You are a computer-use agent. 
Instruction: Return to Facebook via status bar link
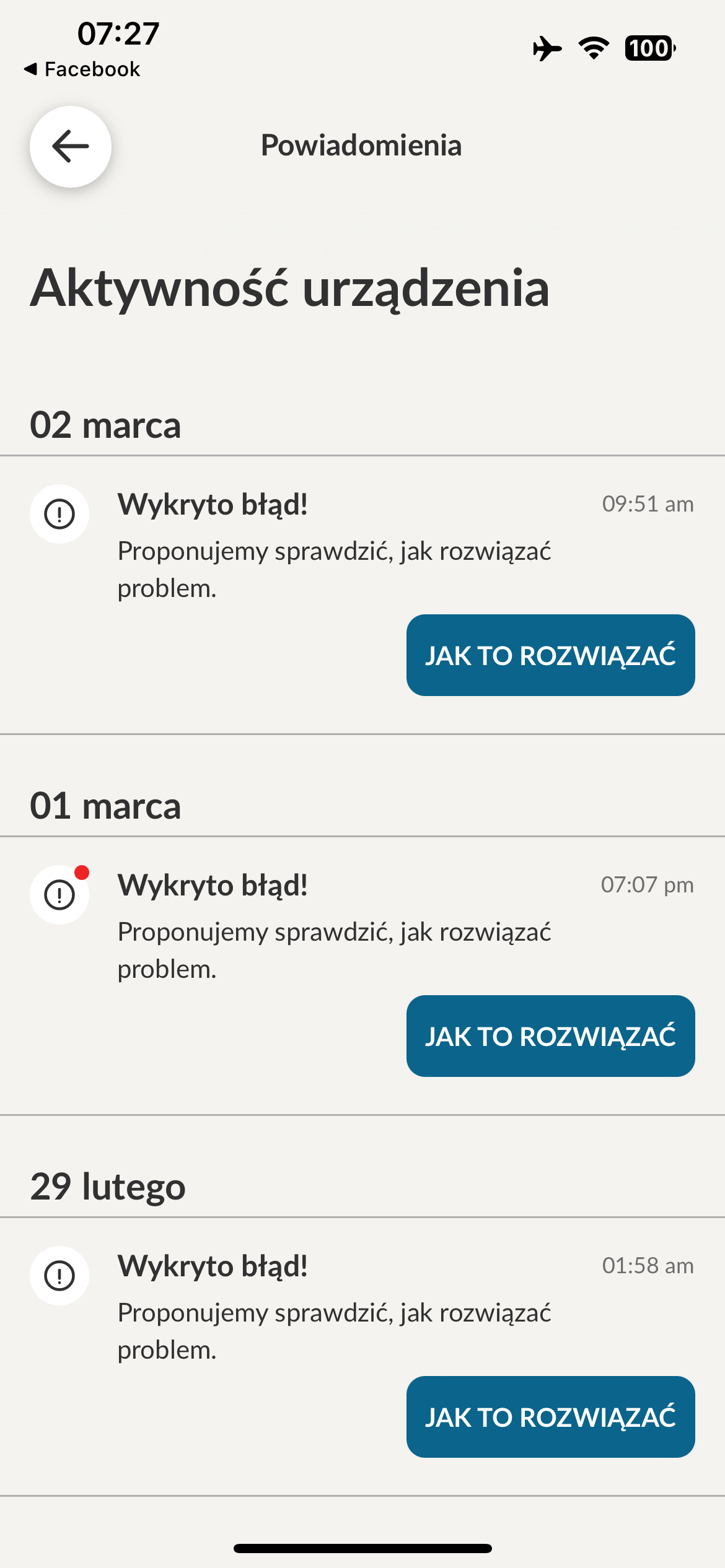coord(82,69)
